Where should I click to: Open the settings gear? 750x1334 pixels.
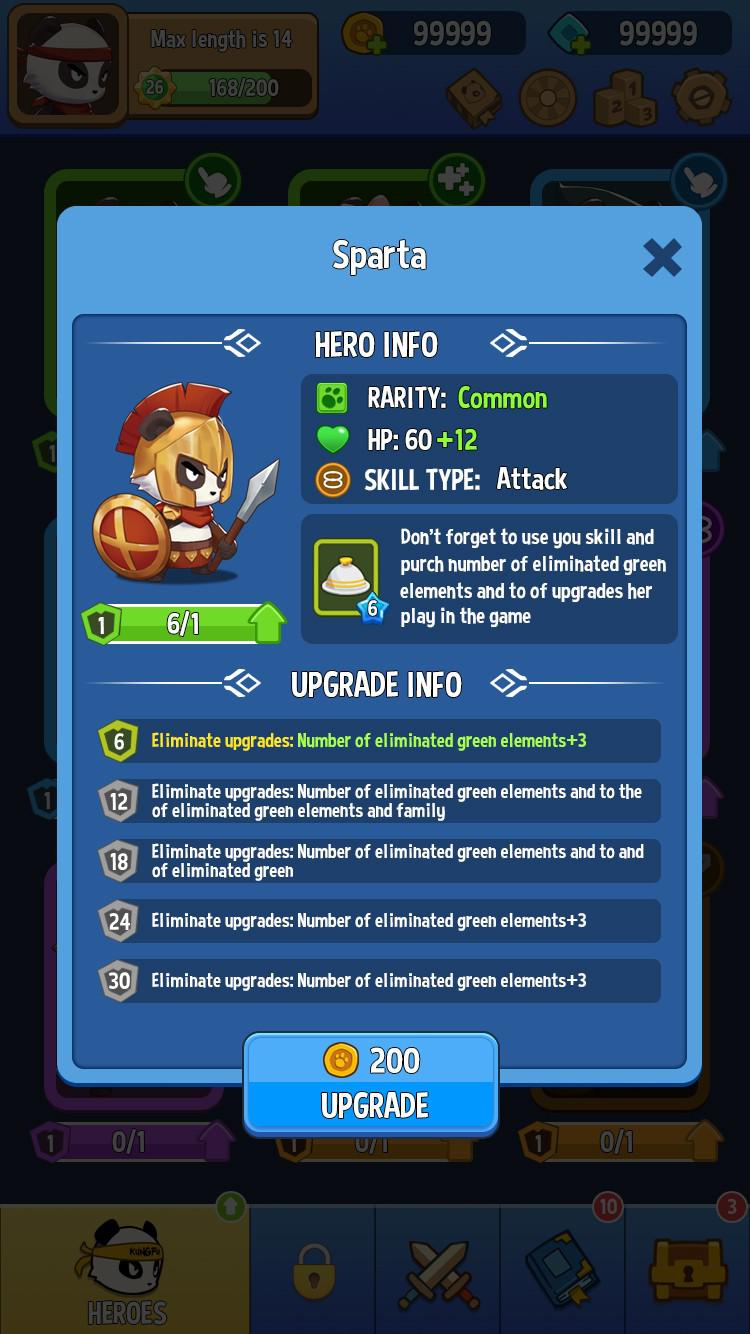click(701, 97)
